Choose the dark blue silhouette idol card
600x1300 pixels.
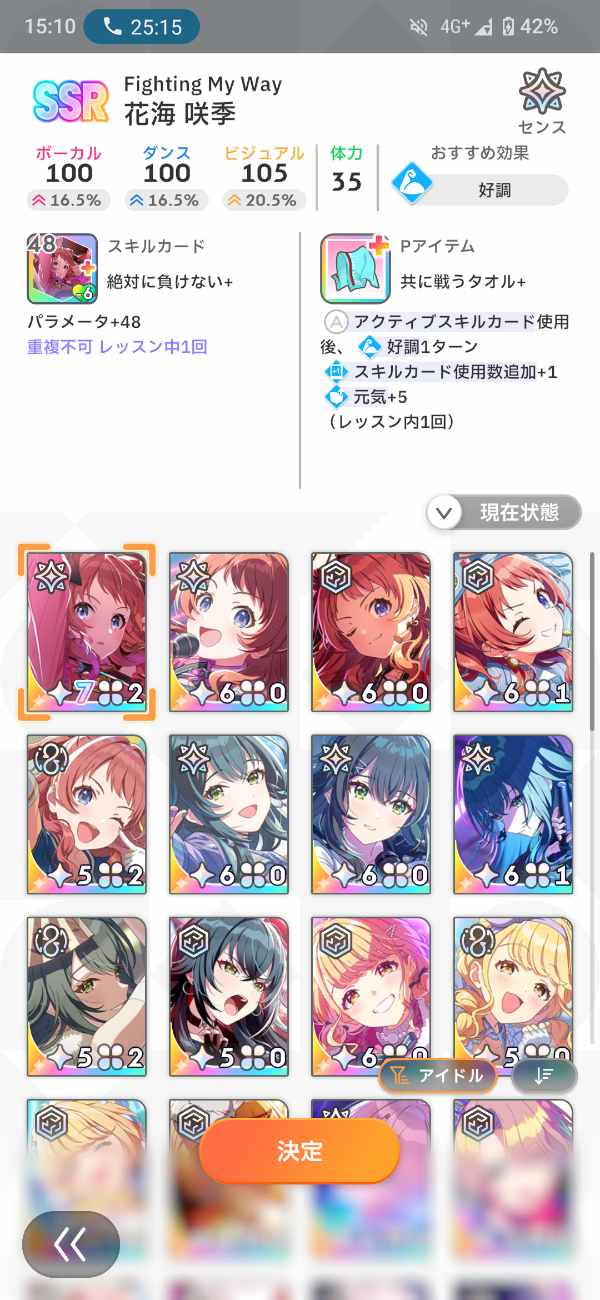[513, 814]
